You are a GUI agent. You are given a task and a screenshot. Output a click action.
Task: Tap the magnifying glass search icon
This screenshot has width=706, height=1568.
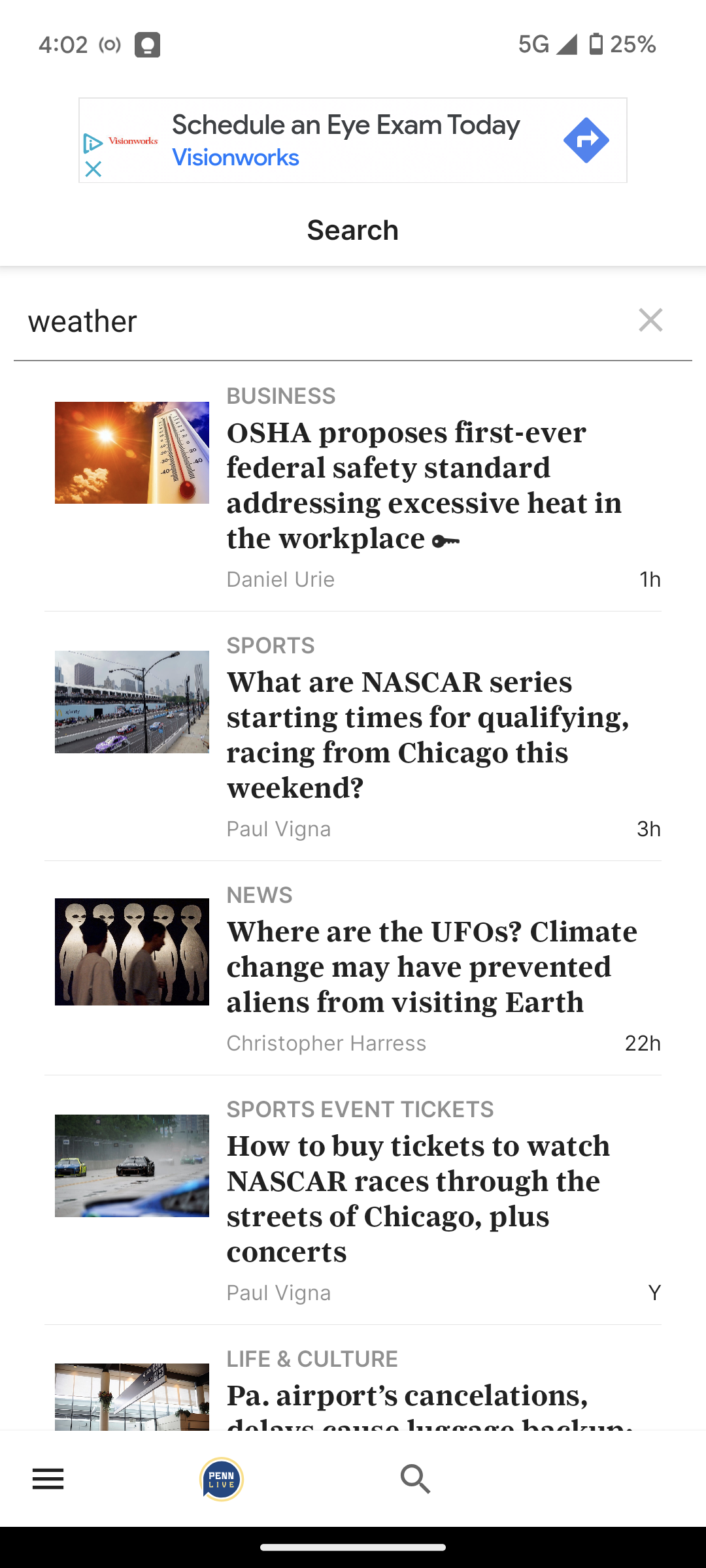pyautogui.click(x=416, y=1478)
